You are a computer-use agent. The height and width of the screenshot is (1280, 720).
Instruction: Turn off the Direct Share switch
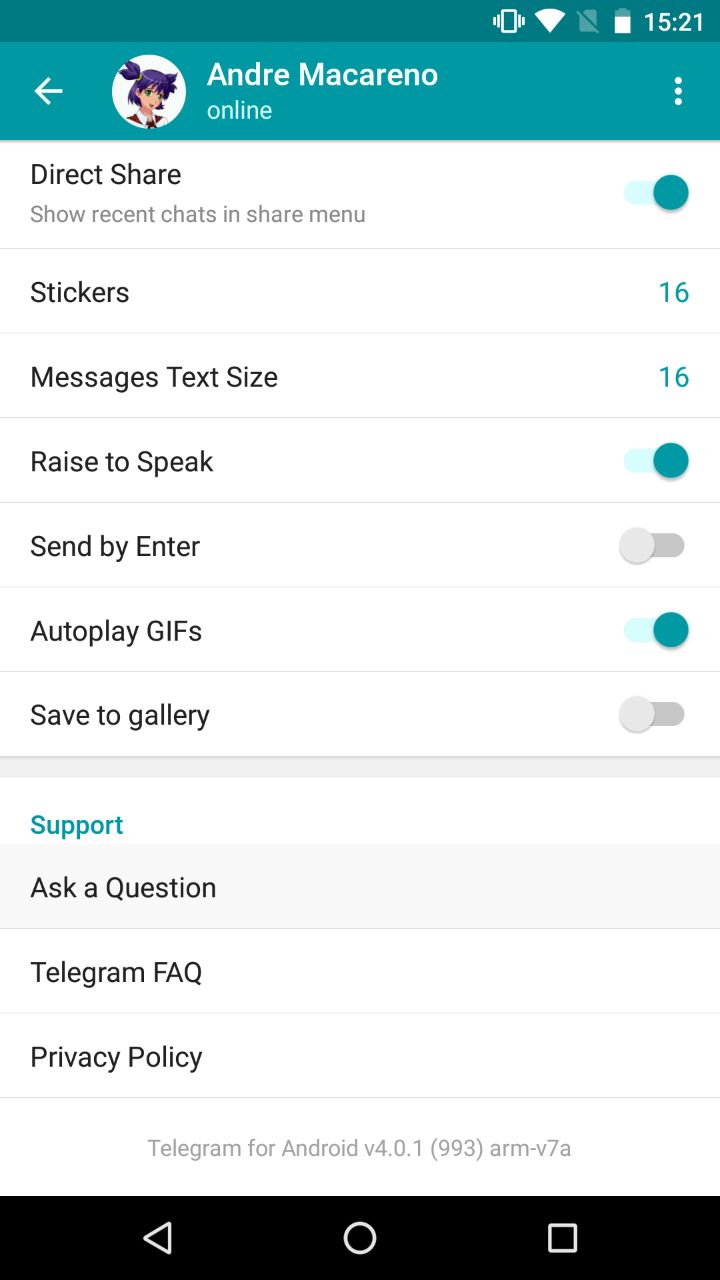click(656, 192)
